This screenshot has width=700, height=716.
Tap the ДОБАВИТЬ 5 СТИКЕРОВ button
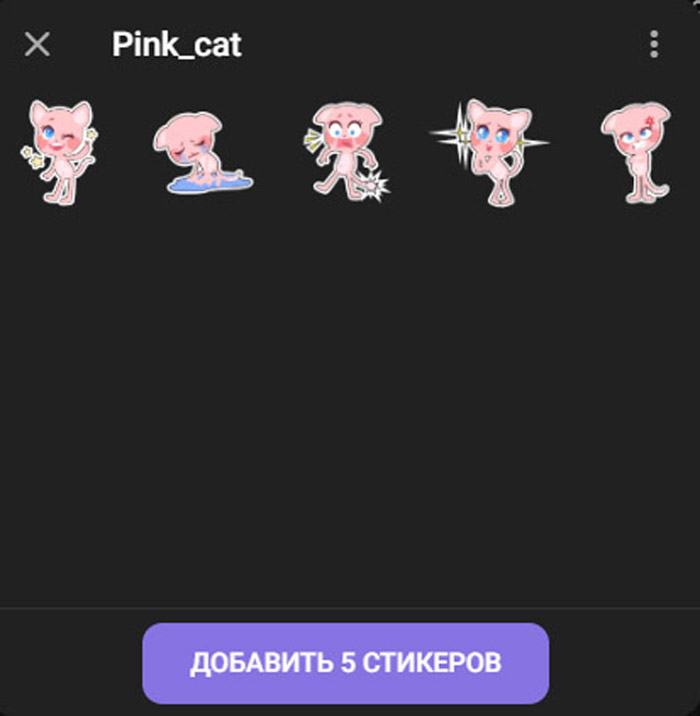click(346, 663)
